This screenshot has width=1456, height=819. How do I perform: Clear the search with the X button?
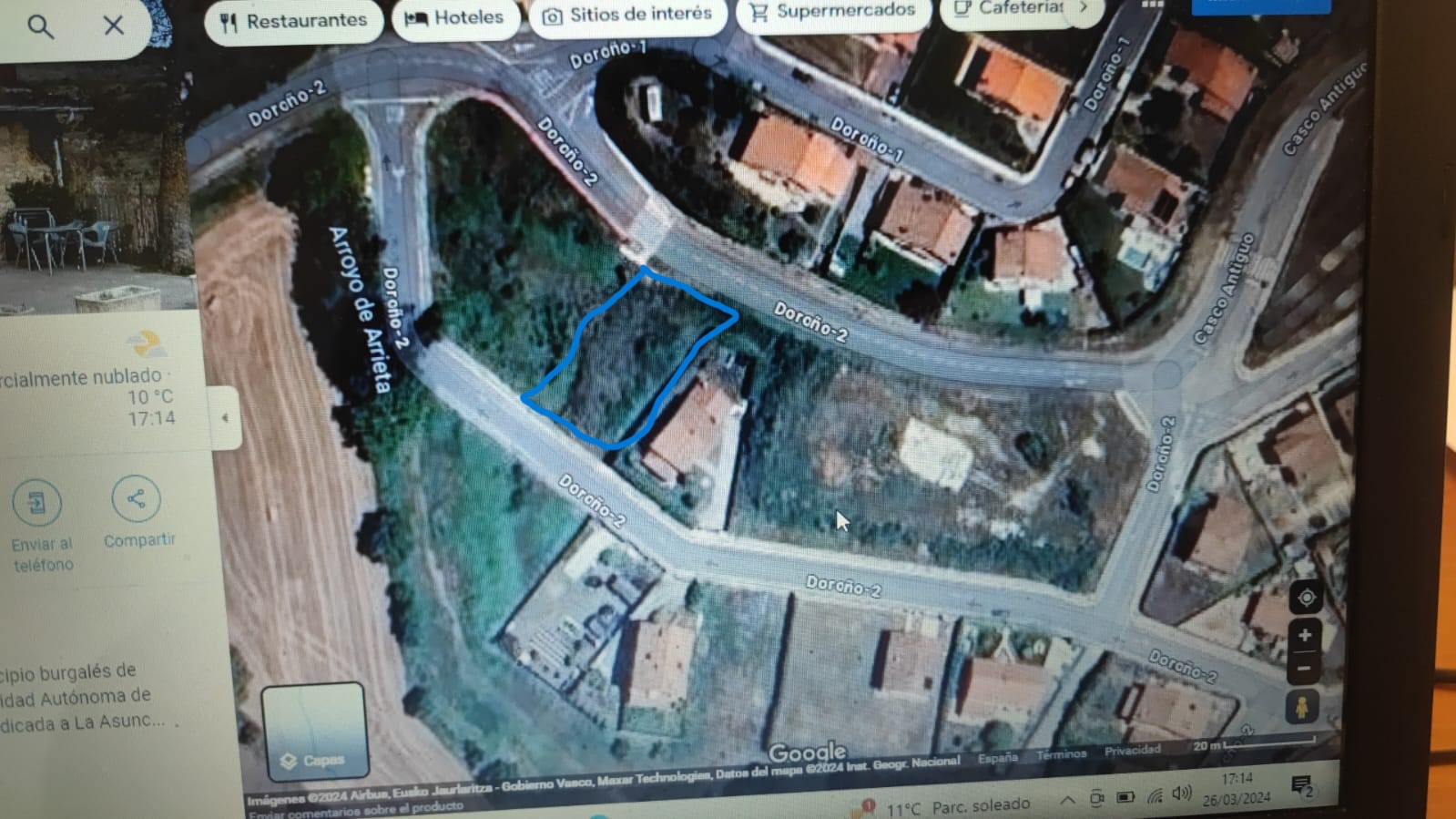(113, 26)
